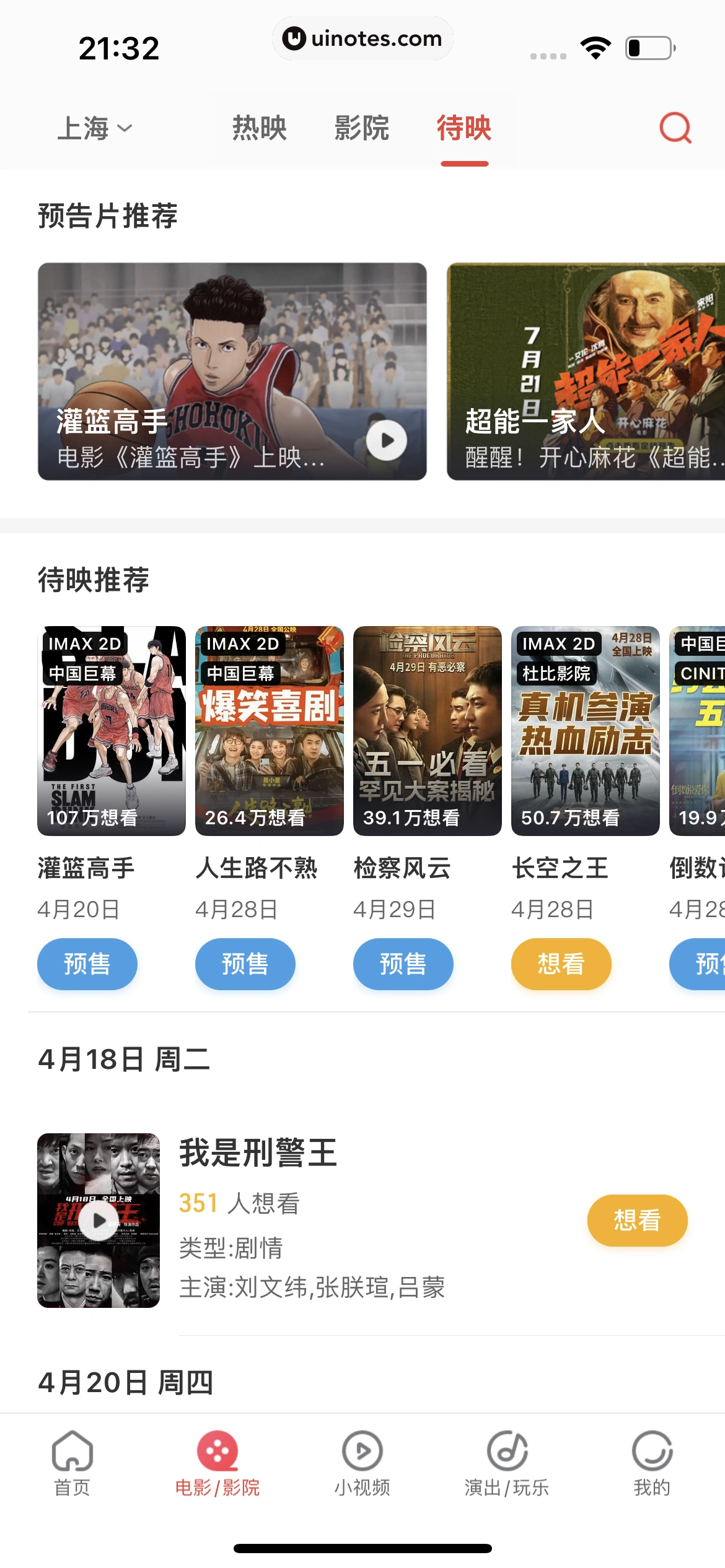Add 我是刑警王 to 想看
Image resolution: width=725 pixels, height=1568 pixels.
pos(637,1221)
